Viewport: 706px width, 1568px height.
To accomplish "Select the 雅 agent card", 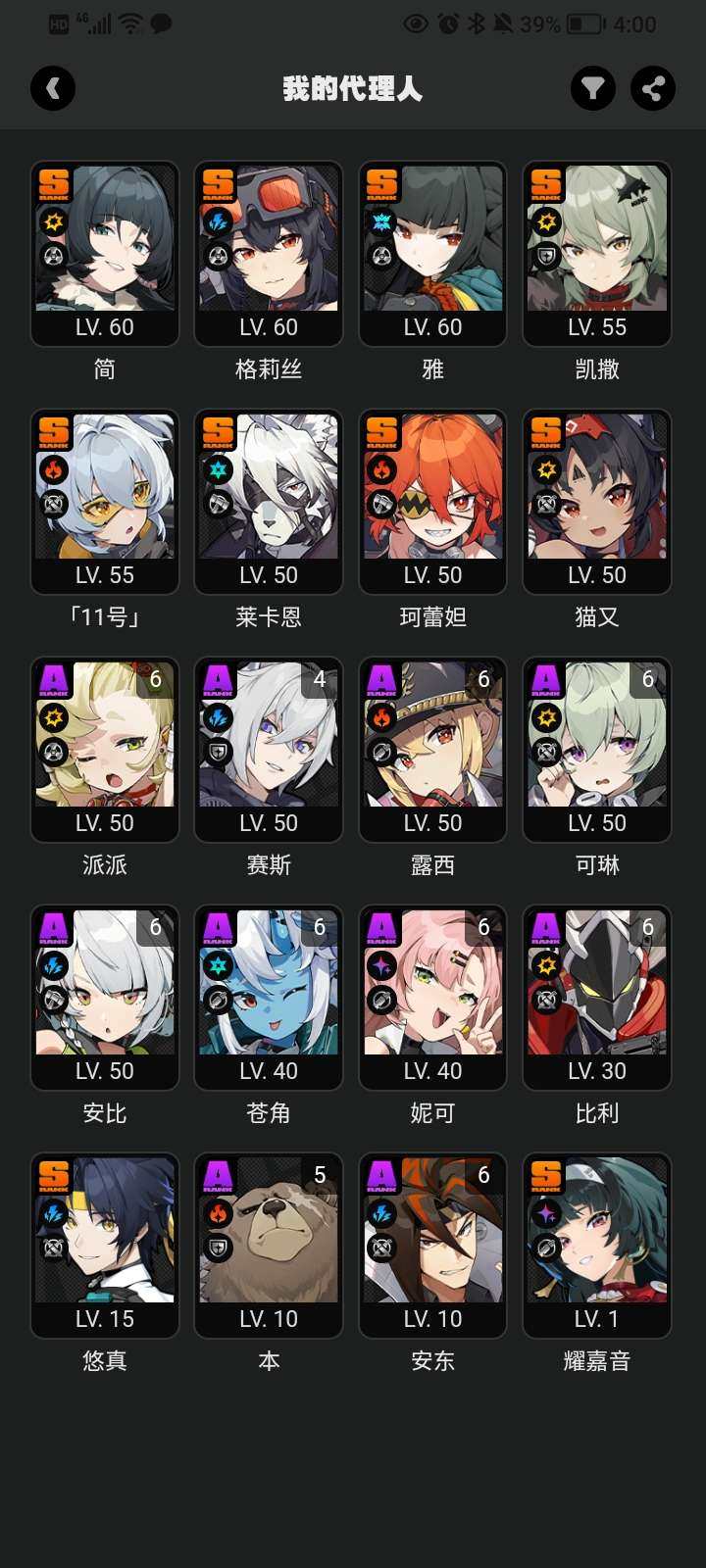I will (x=432, y=254).
